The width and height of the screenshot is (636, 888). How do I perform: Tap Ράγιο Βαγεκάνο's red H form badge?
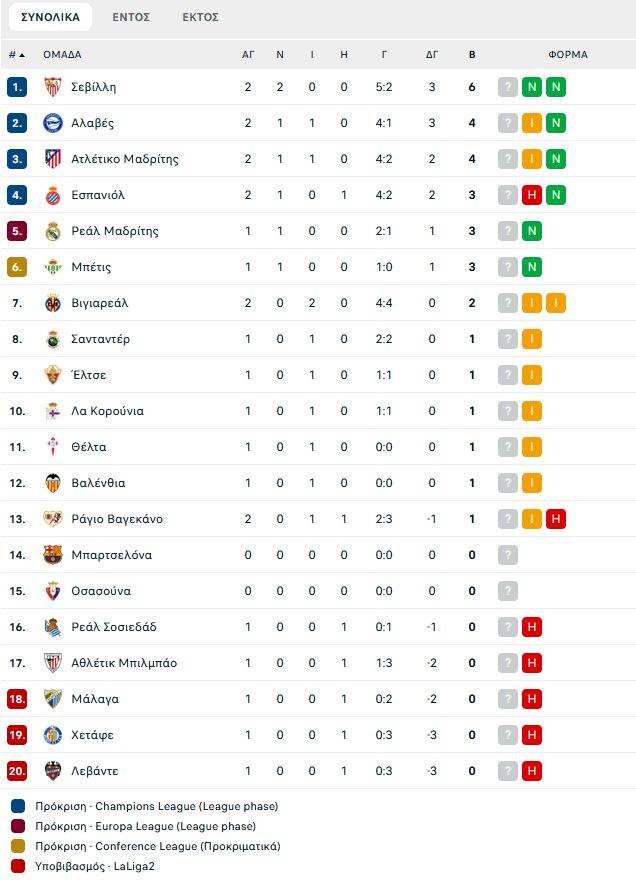[x=556, y=519]
